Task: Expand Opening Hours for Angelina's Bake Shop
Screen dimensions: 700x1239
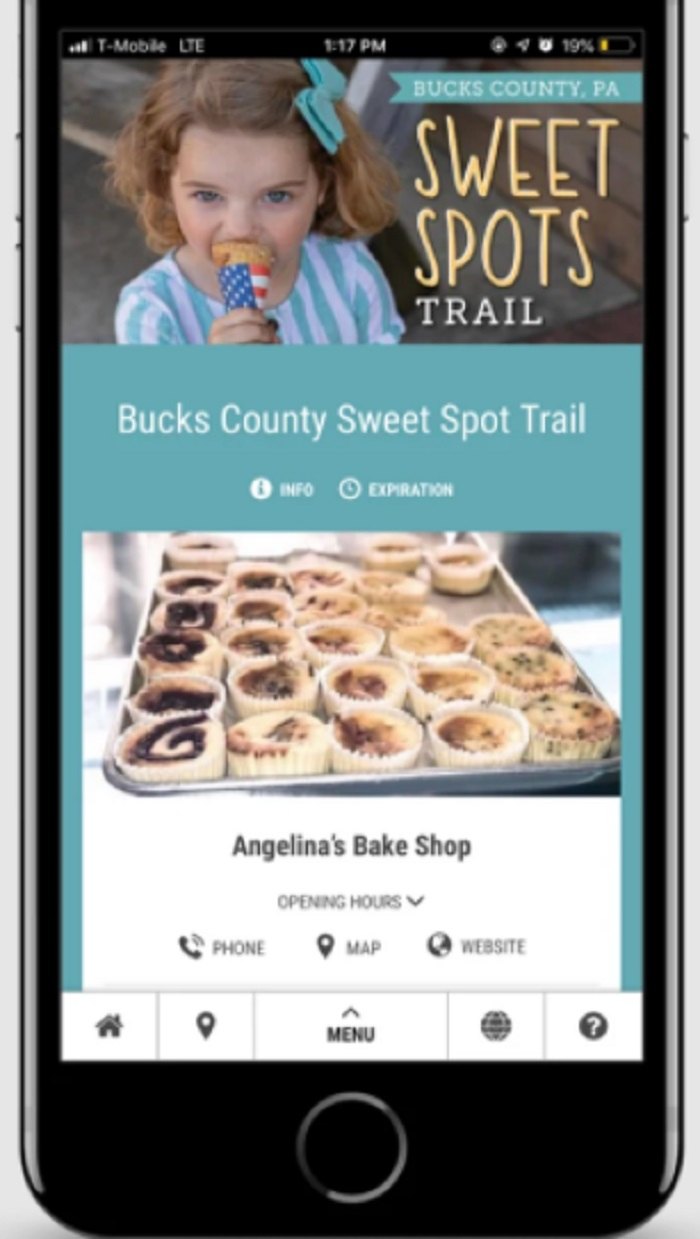Action: (350, 901)
